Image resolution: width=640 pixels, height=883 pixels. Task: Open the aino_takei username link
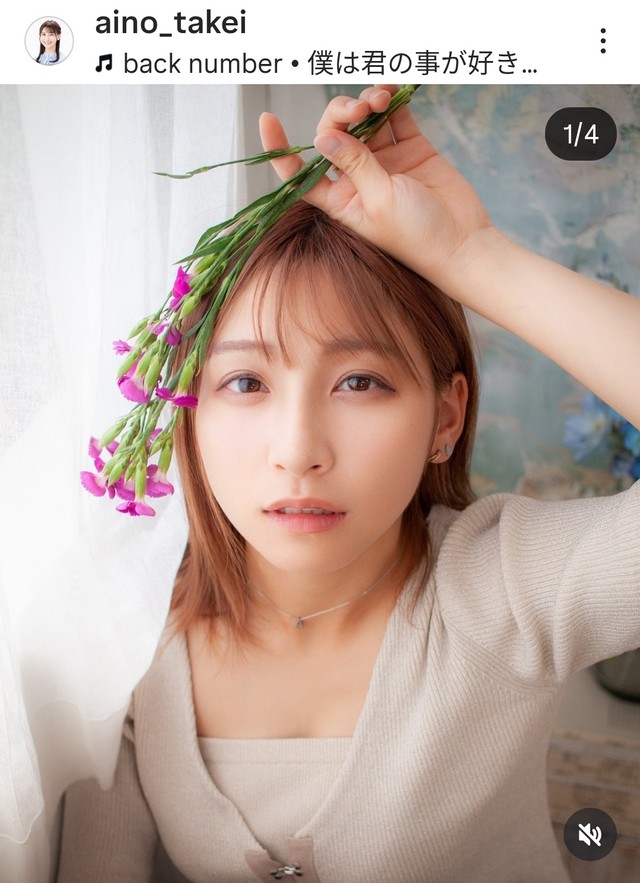pos(170,22)
